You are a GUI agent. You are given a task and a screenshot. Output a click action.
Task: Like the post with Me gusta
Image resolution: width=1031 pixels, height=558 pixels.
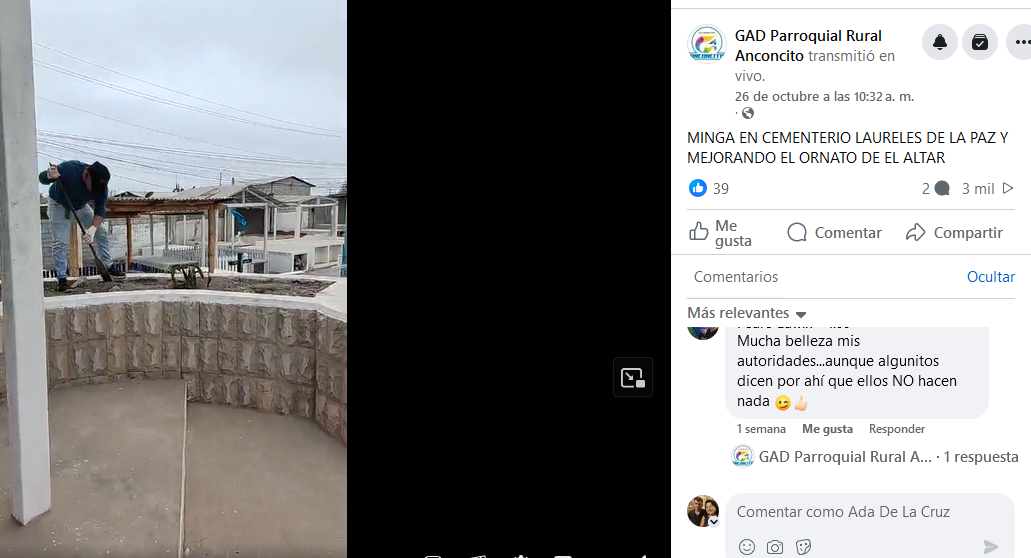[721, 233]
